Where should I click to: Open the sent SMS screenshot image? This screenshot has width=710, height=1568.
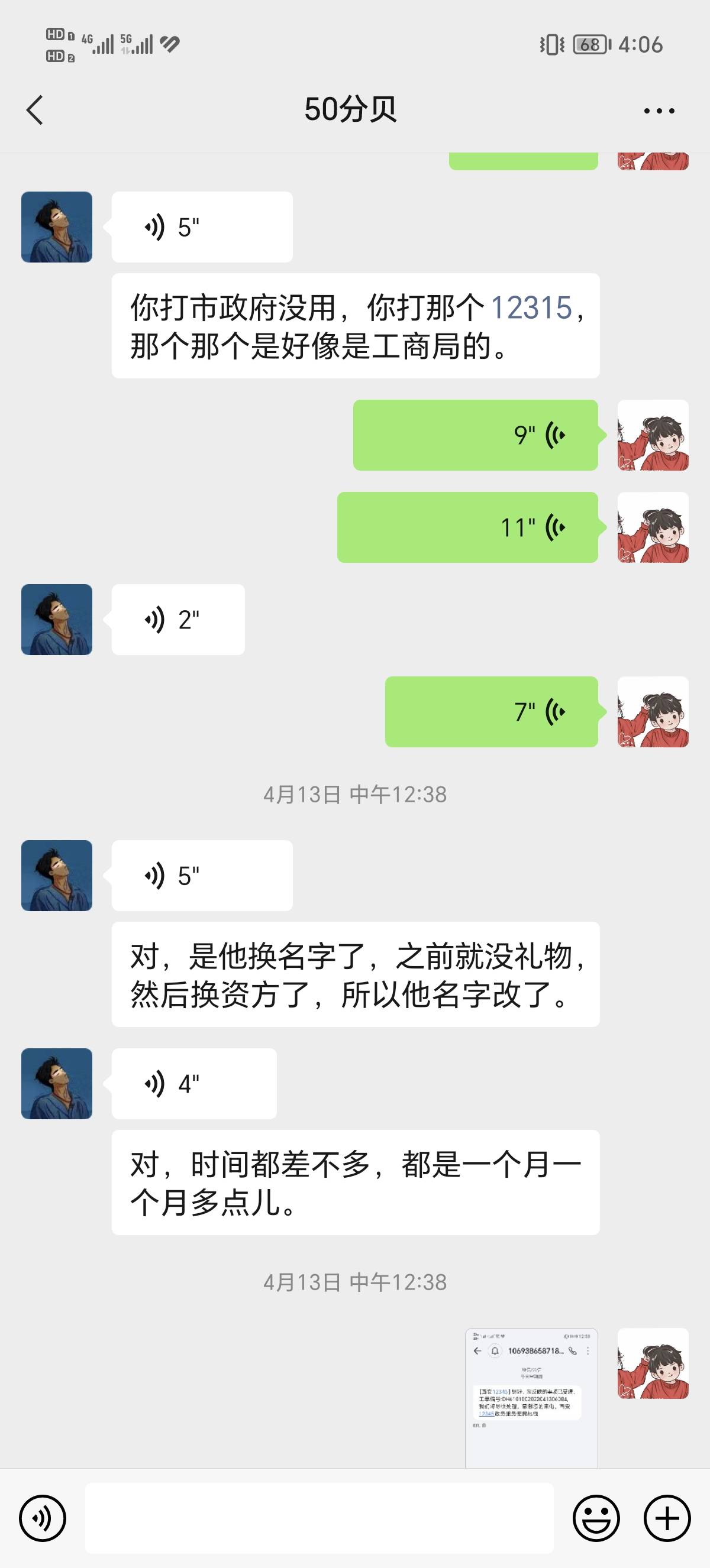click(x=531, y=1398)
